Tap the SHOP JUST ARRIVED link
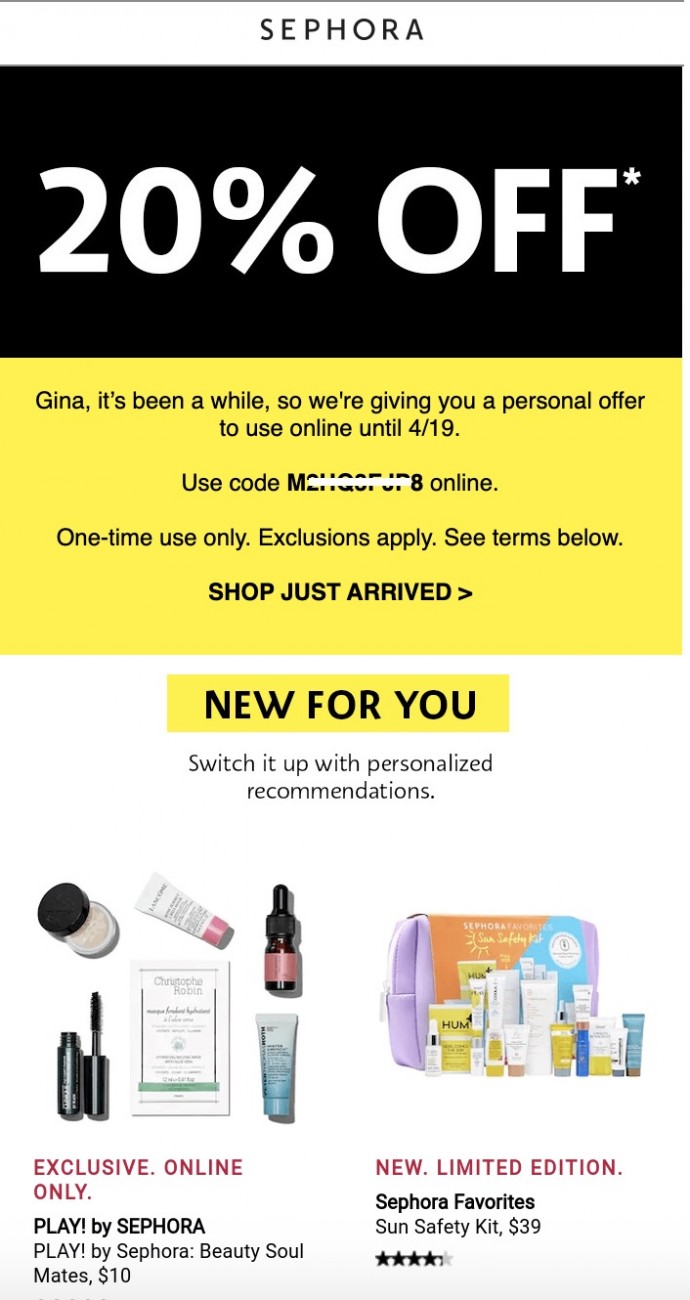This screenshot has width=690, height=1300. tap(340, 592)
